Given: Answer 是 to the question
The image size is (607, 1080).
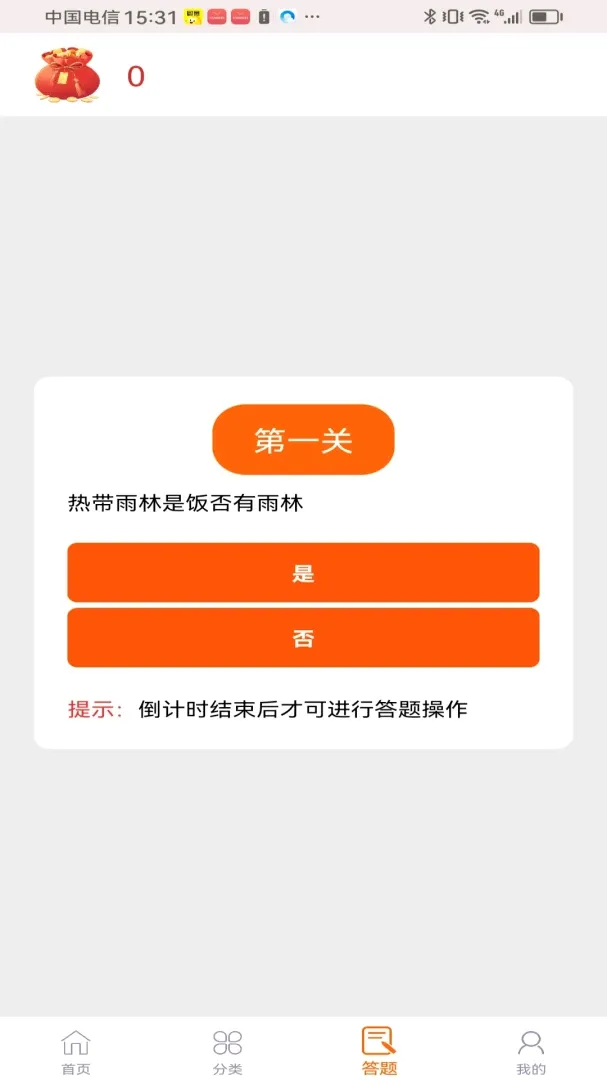Looking at the screenshot, I should coord(303,572).
